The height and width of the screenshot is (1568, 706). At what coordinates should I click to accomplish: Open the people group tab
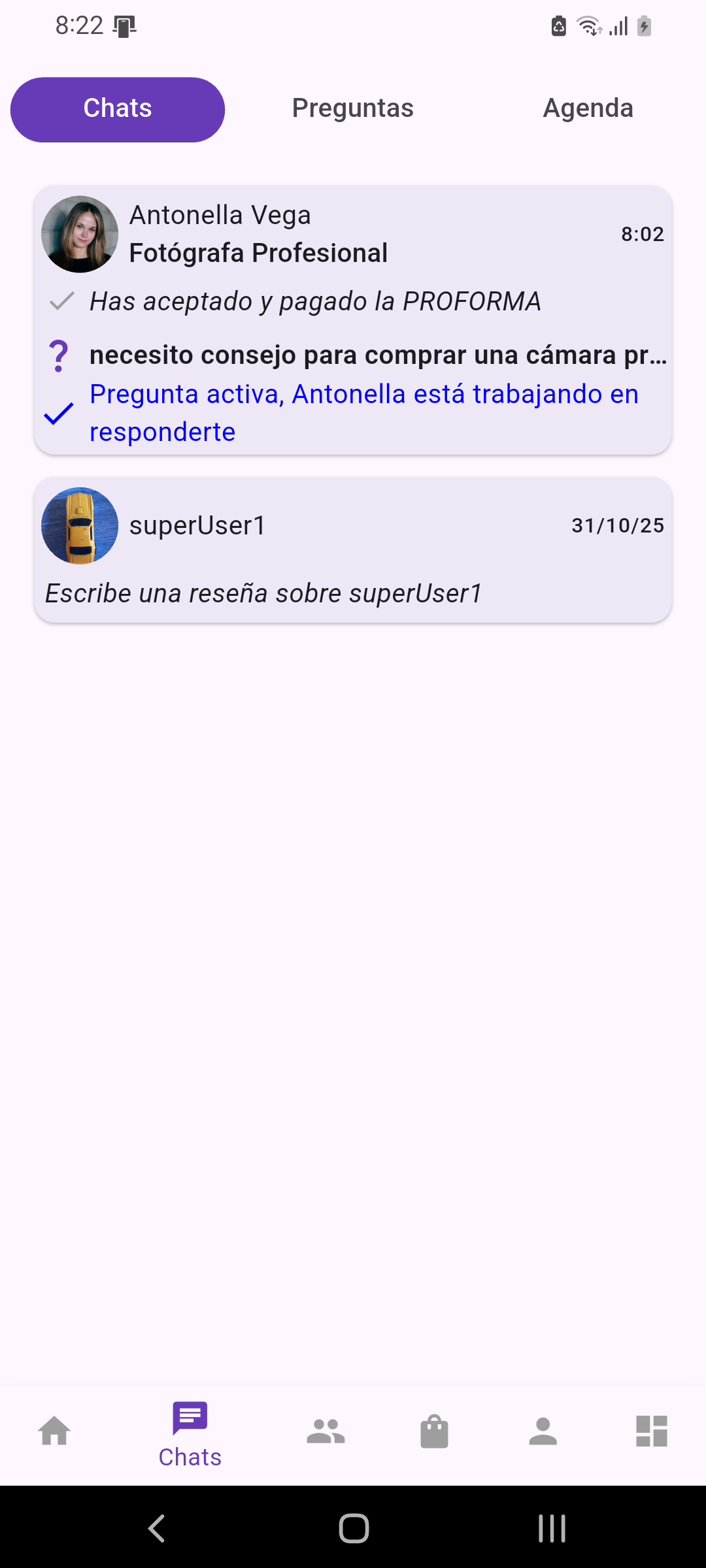(x=326, y=1431)
